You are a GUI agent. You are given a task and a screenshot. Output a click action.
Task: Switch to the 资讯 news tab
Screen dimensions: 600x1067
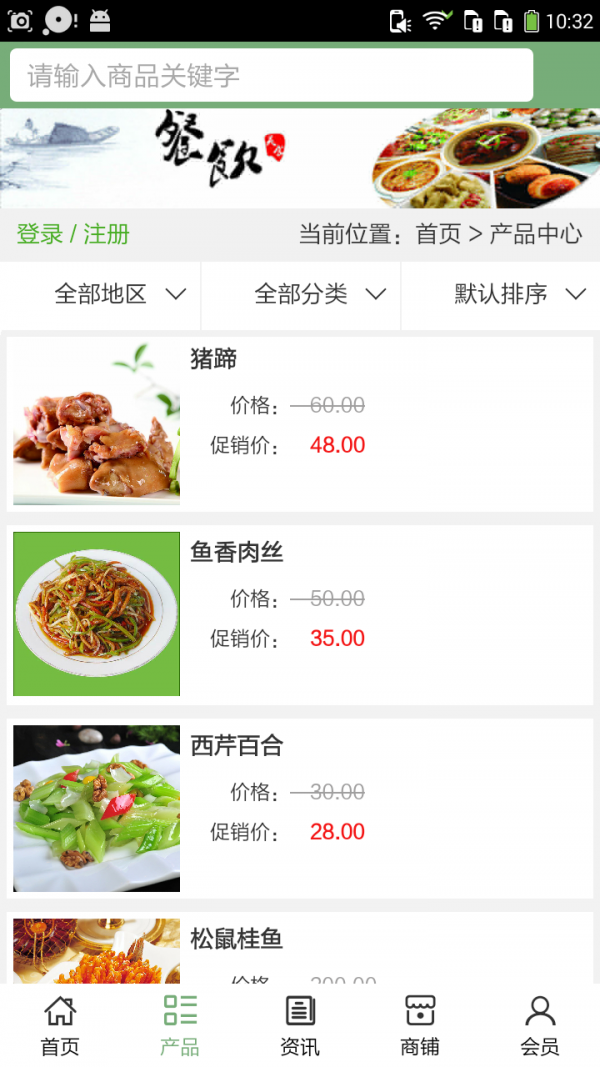point(300,1026)
